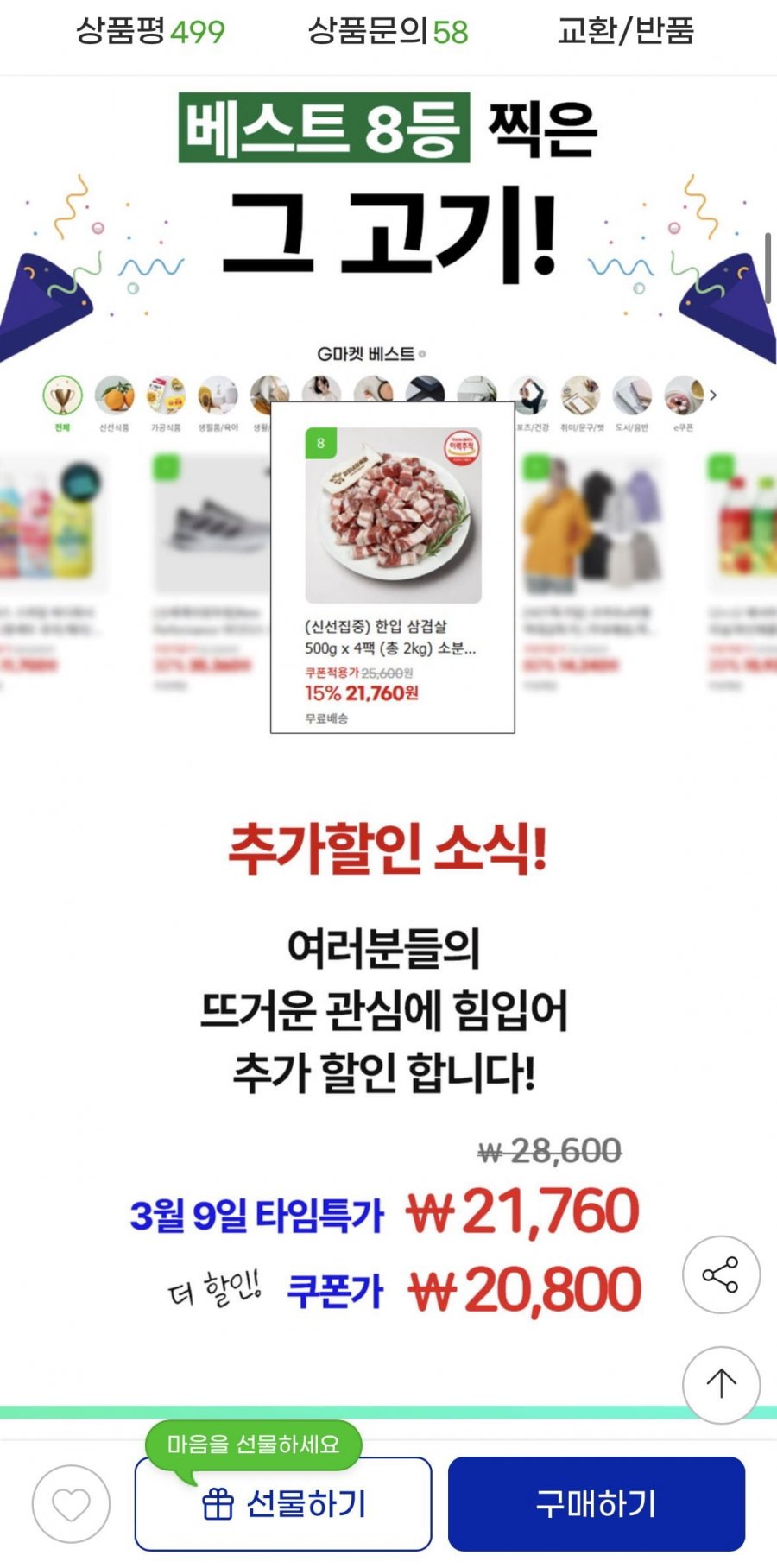Viewport: 777px width, 1568px height.
Task: Share this product
Action: pos(721,1274)
